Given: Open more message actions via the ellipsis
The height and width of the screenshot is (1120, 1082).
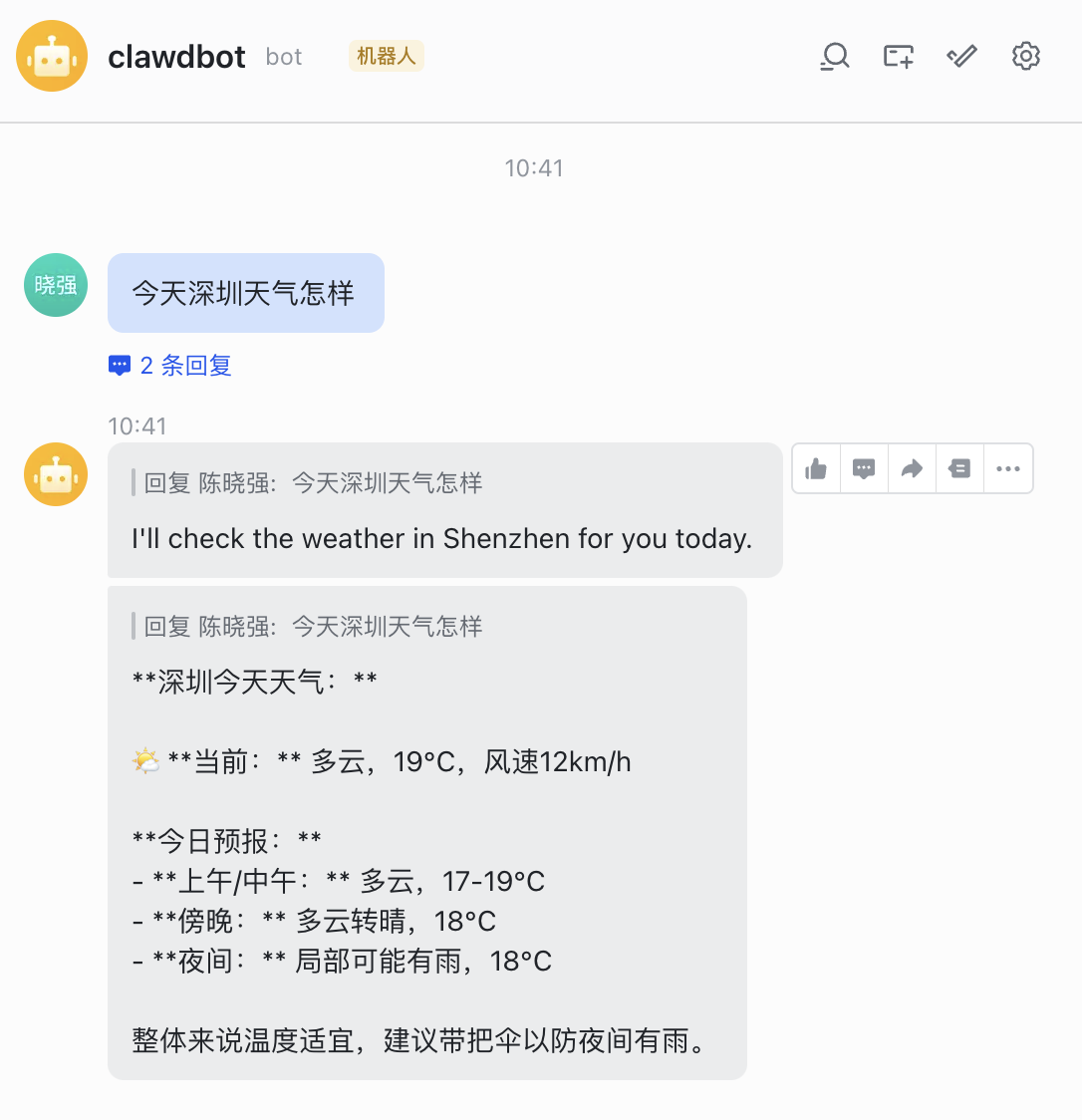Looking at the screenshot, I should [1007, 468].
